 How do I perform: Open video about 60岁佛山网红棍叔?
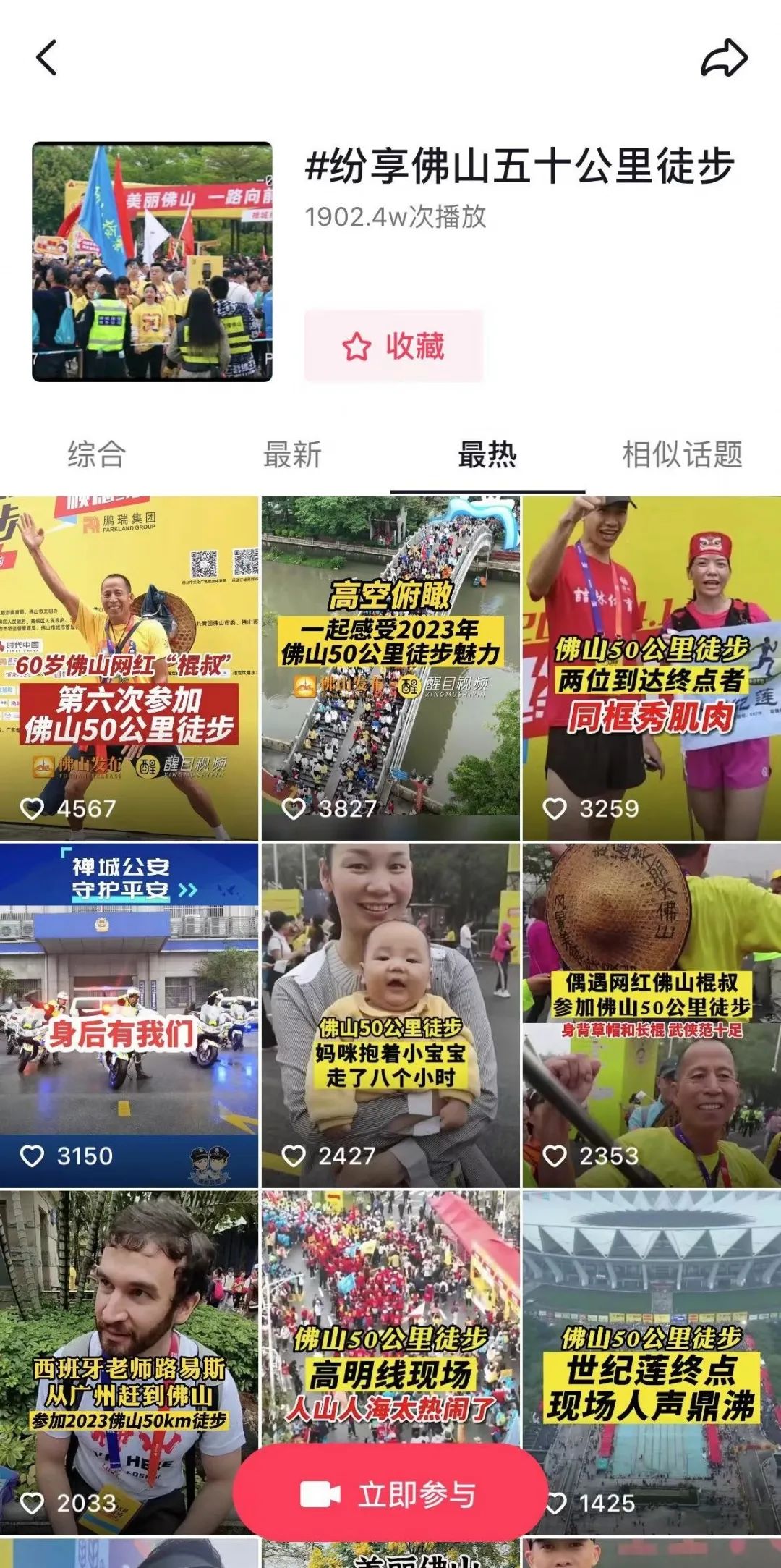point(129,668)
